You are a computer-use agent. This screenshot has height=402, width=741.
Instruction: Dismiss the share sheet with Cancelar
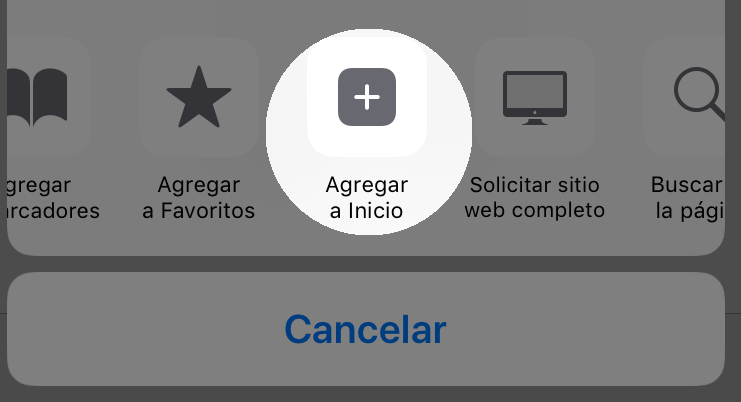tap(365, 329)
